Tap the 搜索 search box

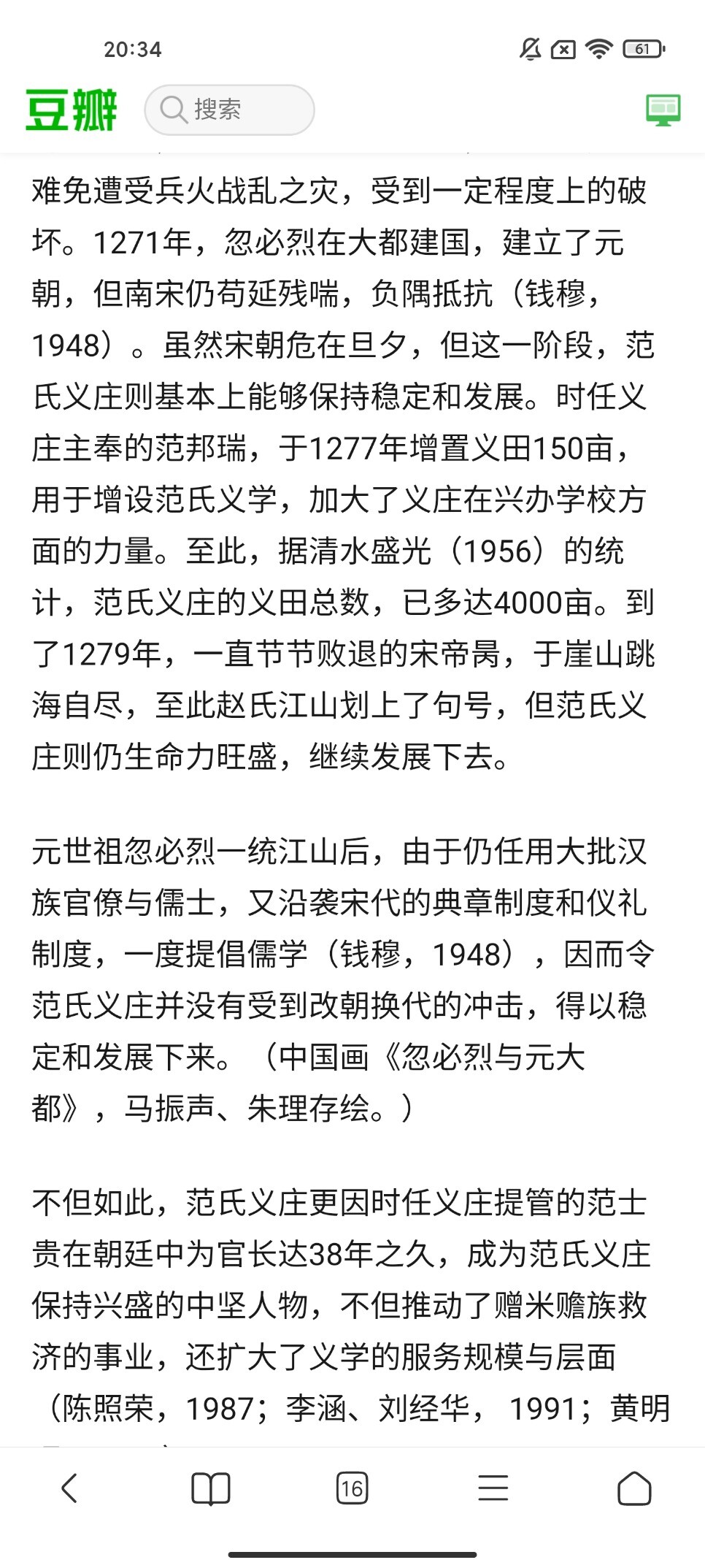click(x=229, y=110)
